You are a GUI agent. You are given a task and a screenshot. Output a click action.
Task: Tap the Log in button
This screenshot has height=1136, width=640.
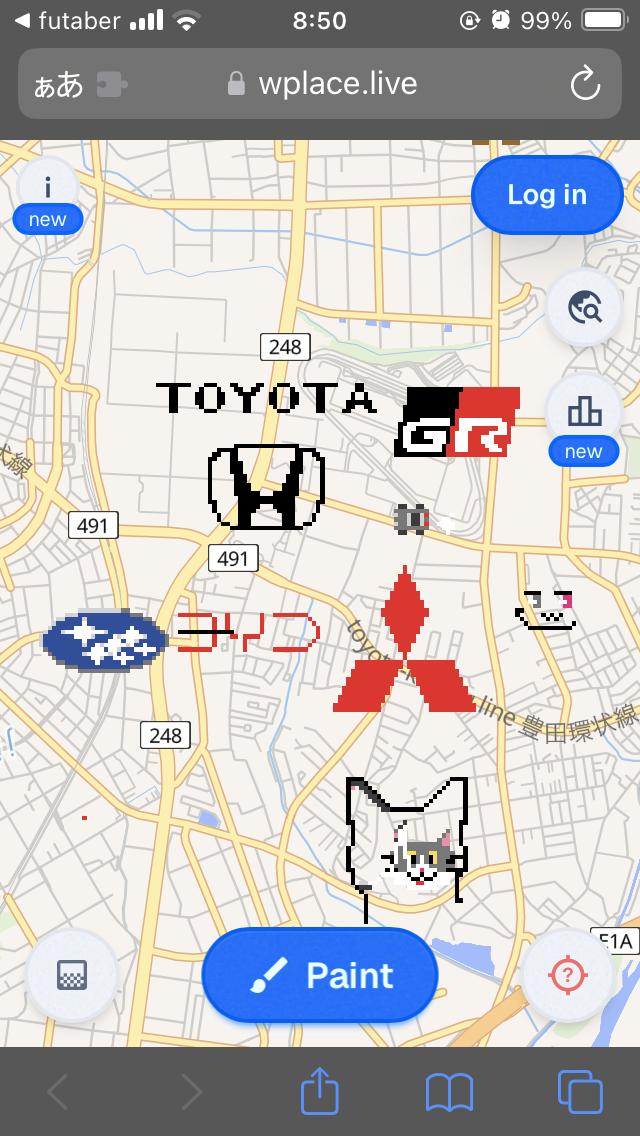(546, 195)
